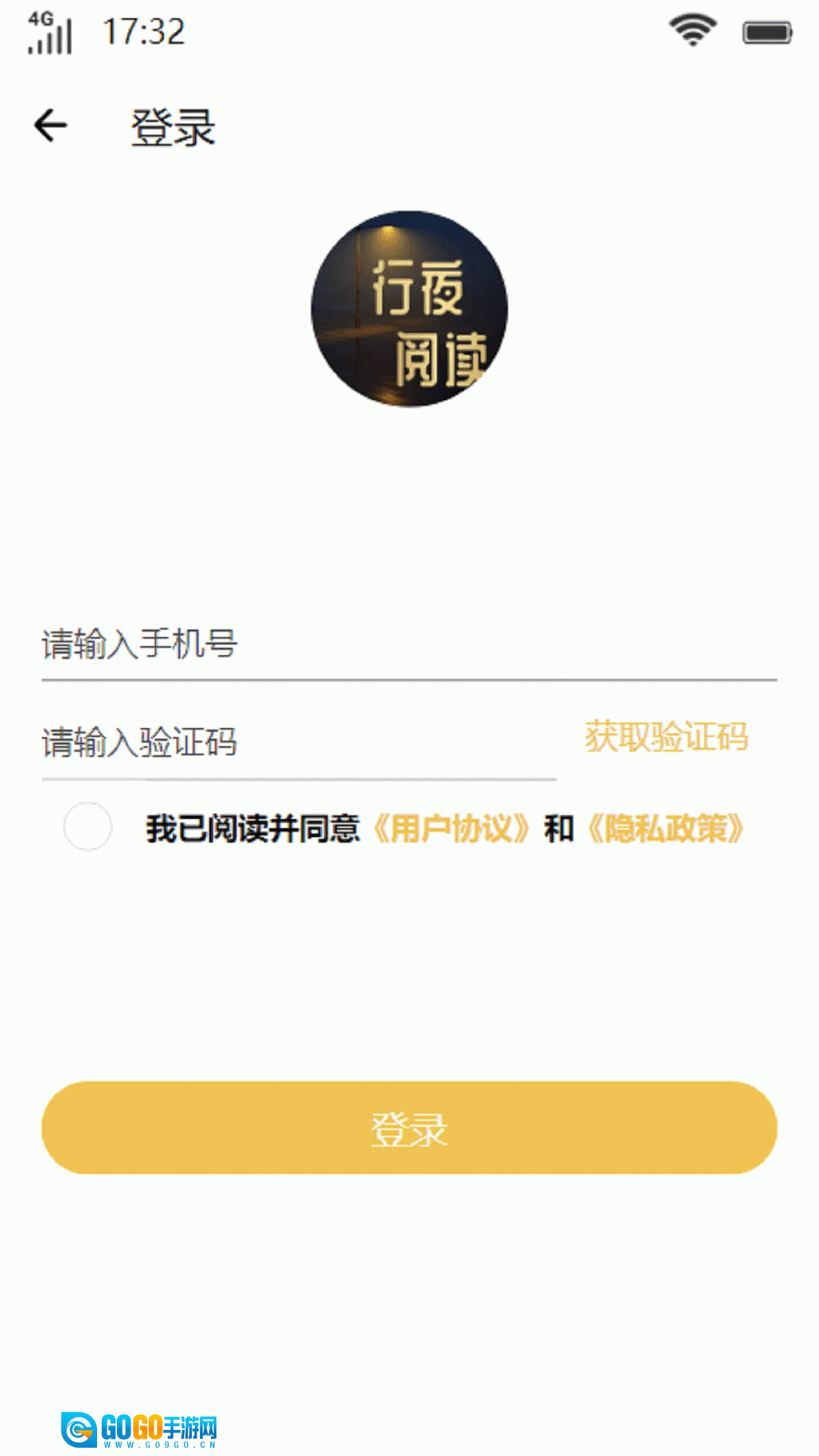Go back using the arrow icon
This screenshot has width=819, height=1456.
(51, 126)
